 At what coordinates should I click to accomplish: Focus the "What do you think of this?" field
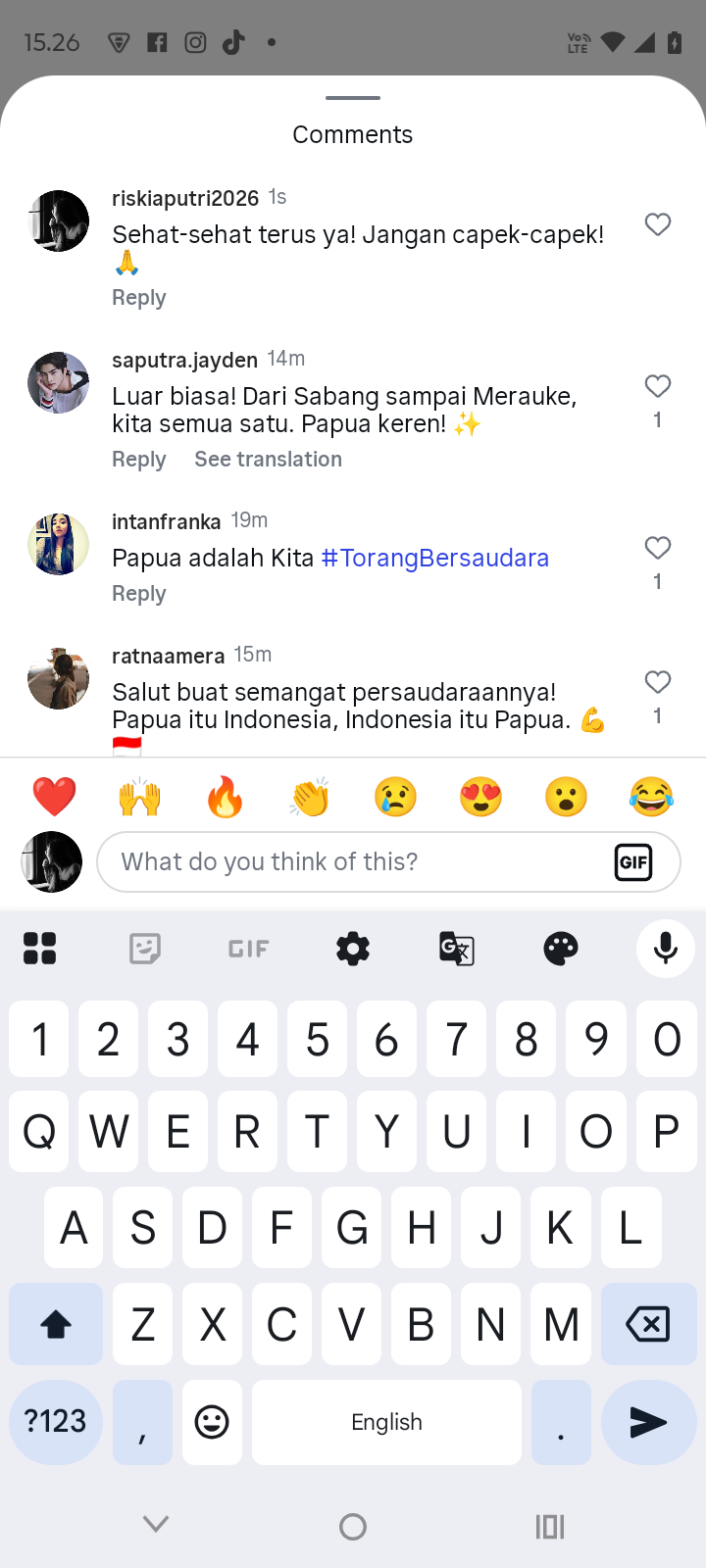pyautogui.click(x=353, y=862)
